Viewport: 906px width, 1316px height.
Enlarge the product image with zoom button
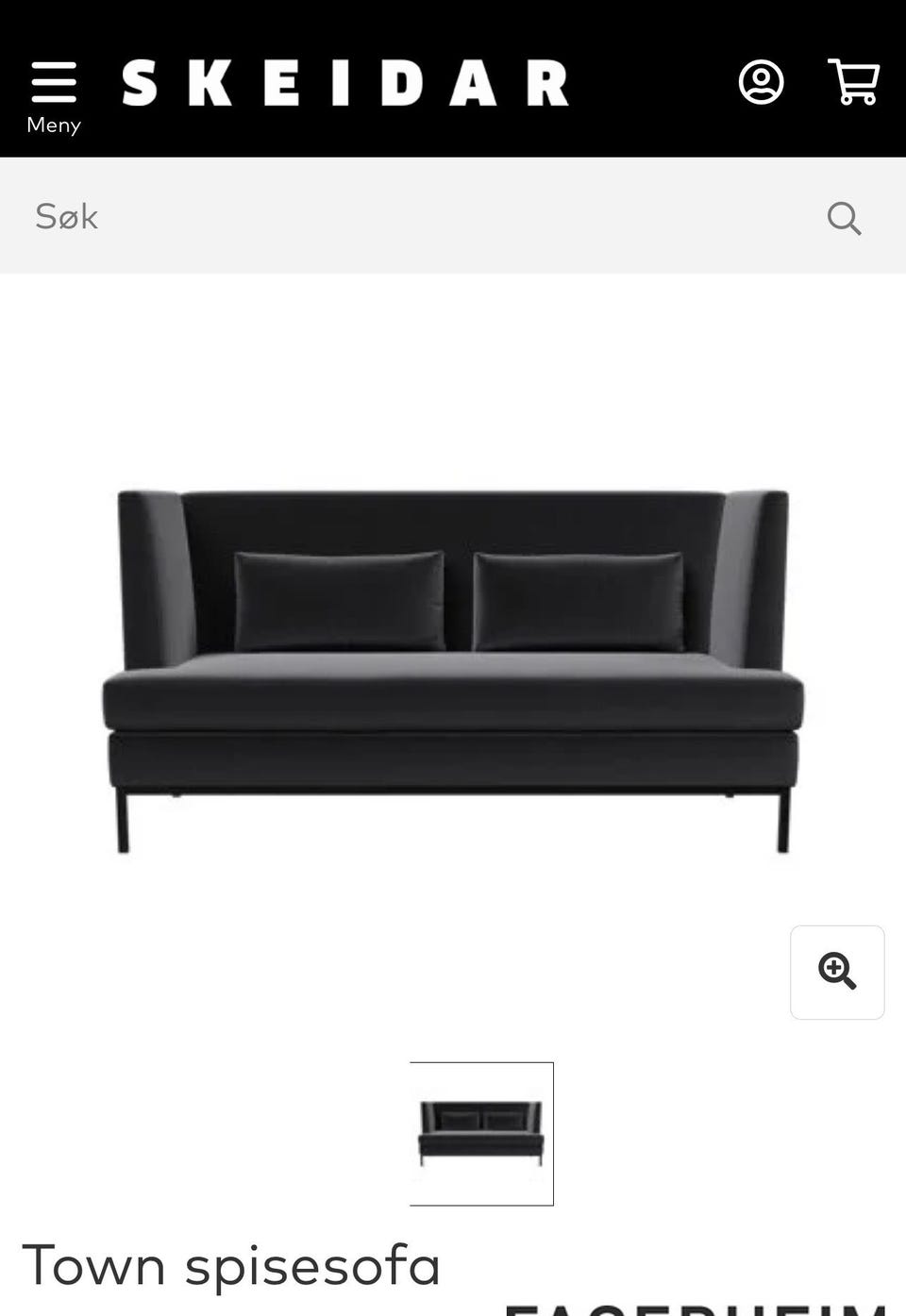click(x=837, y=972)
